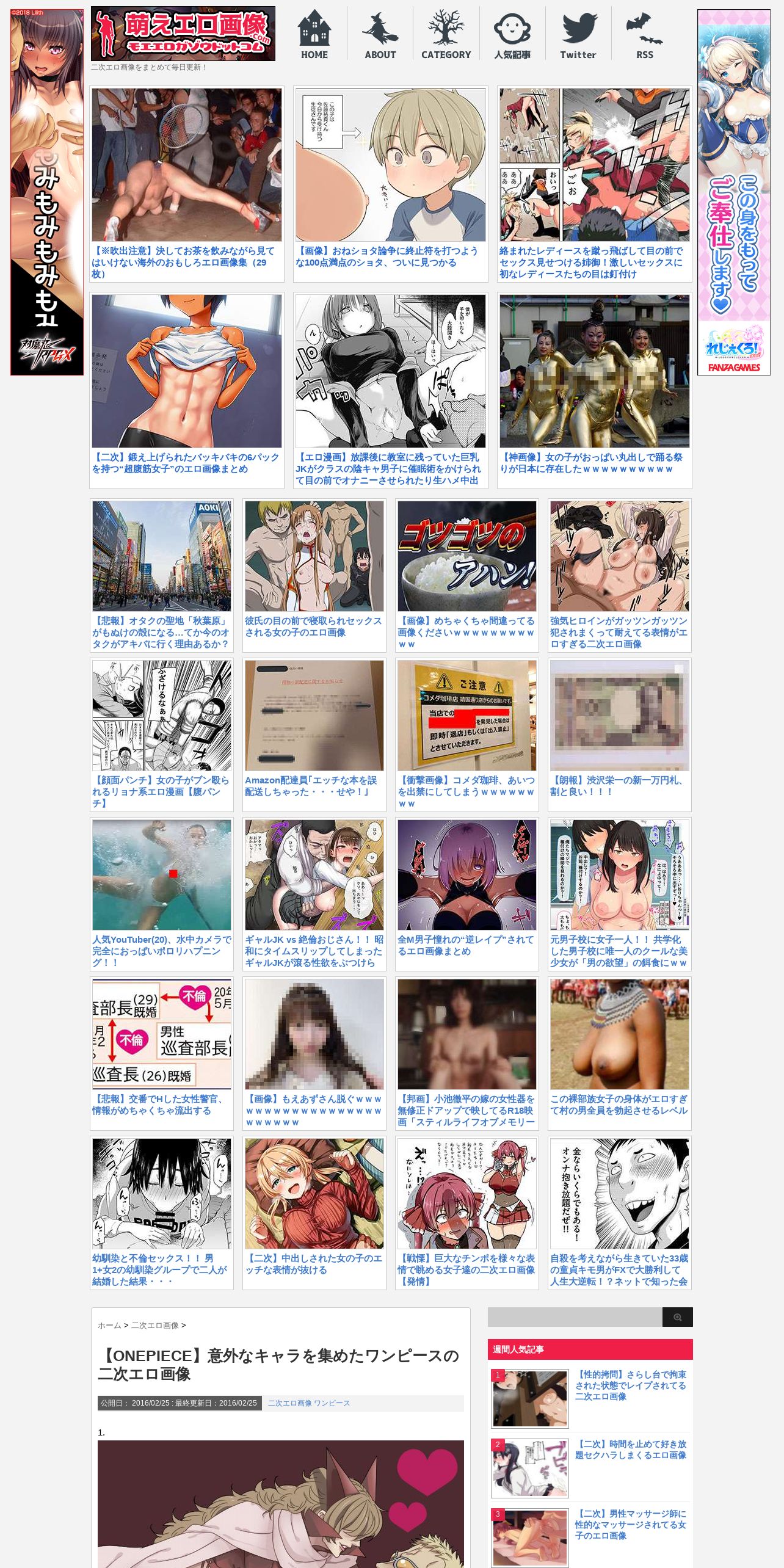Open the ホーム breadcrumb link
This screenshot has width=784, height=1568.
[x=109, y=1326]
